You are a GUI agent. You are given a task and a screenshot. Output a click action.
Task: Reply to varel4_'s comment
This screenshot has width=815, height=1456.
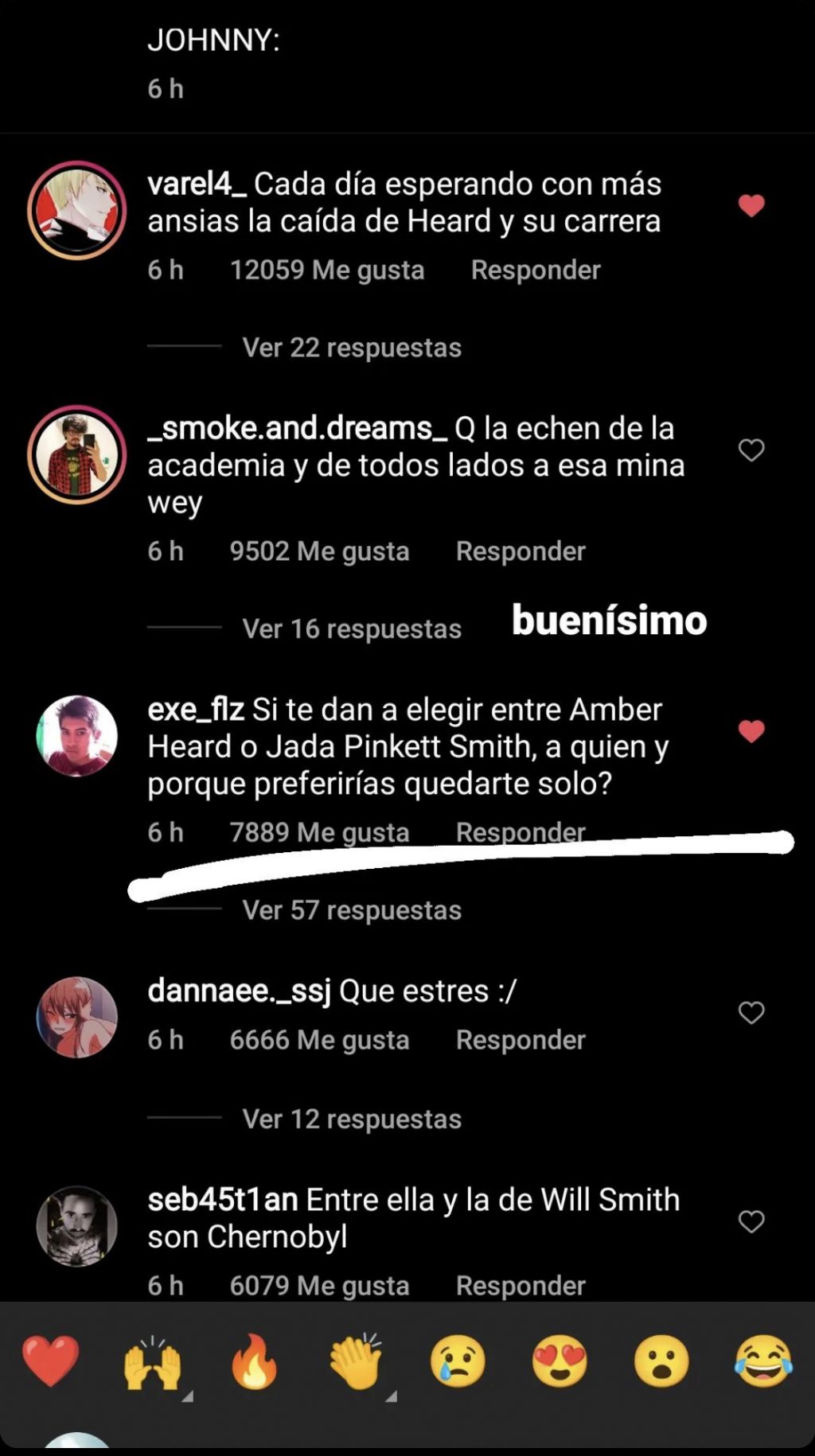[535, 271]
